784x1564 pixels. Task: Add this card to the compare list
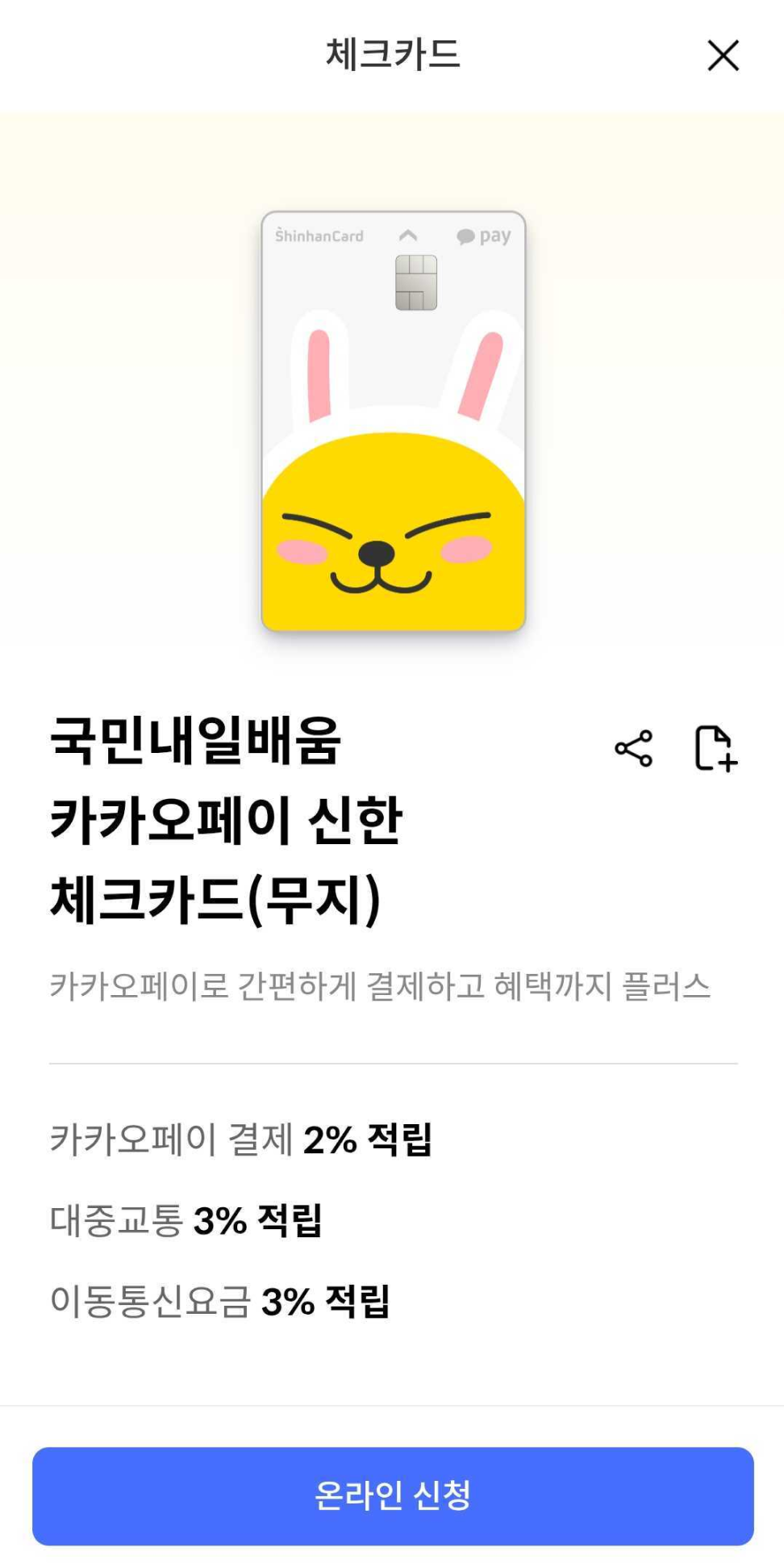tap(715, 748)
